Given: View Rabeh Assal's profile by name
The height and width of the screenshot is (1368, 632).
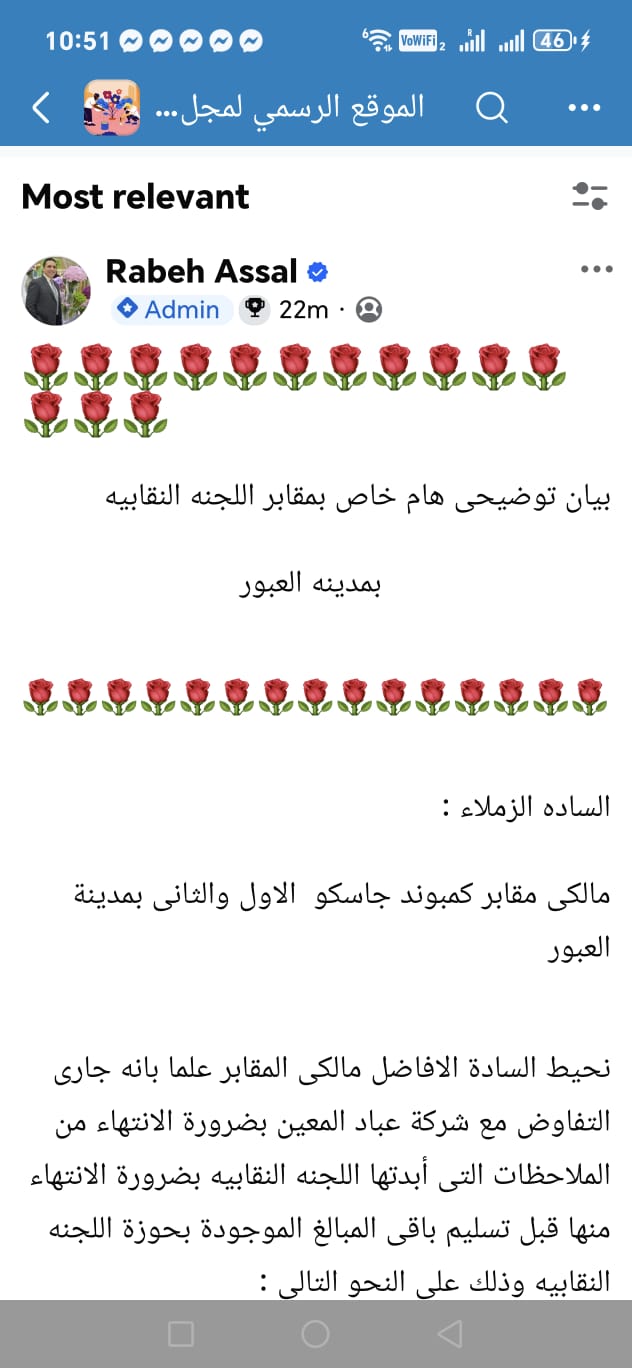Looking at the screenshot, I should pos(201,271).
